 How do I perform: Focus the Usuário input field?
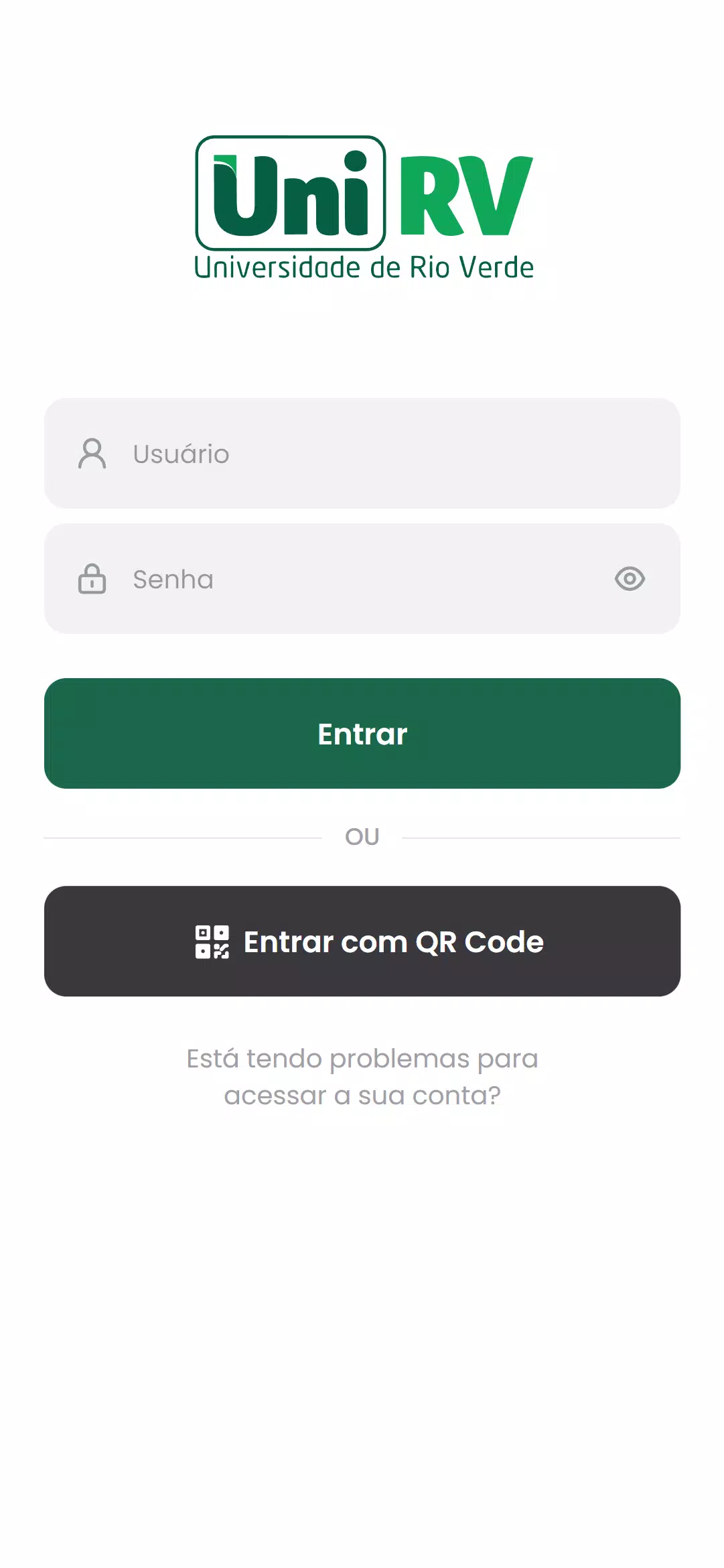tap(362, 454)
